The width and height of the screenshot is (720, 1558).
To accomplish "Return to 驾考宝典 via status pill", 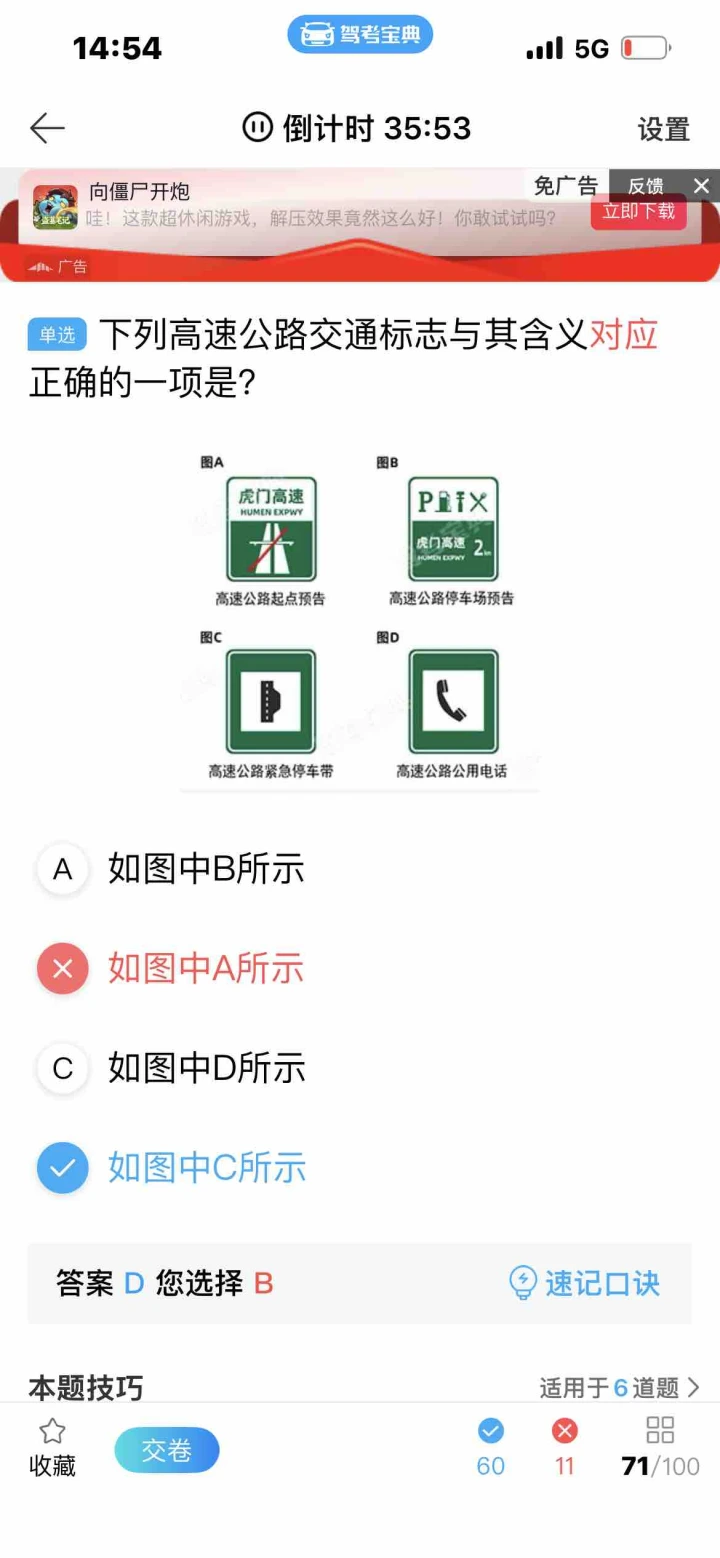I will click(x=360, y=36).
